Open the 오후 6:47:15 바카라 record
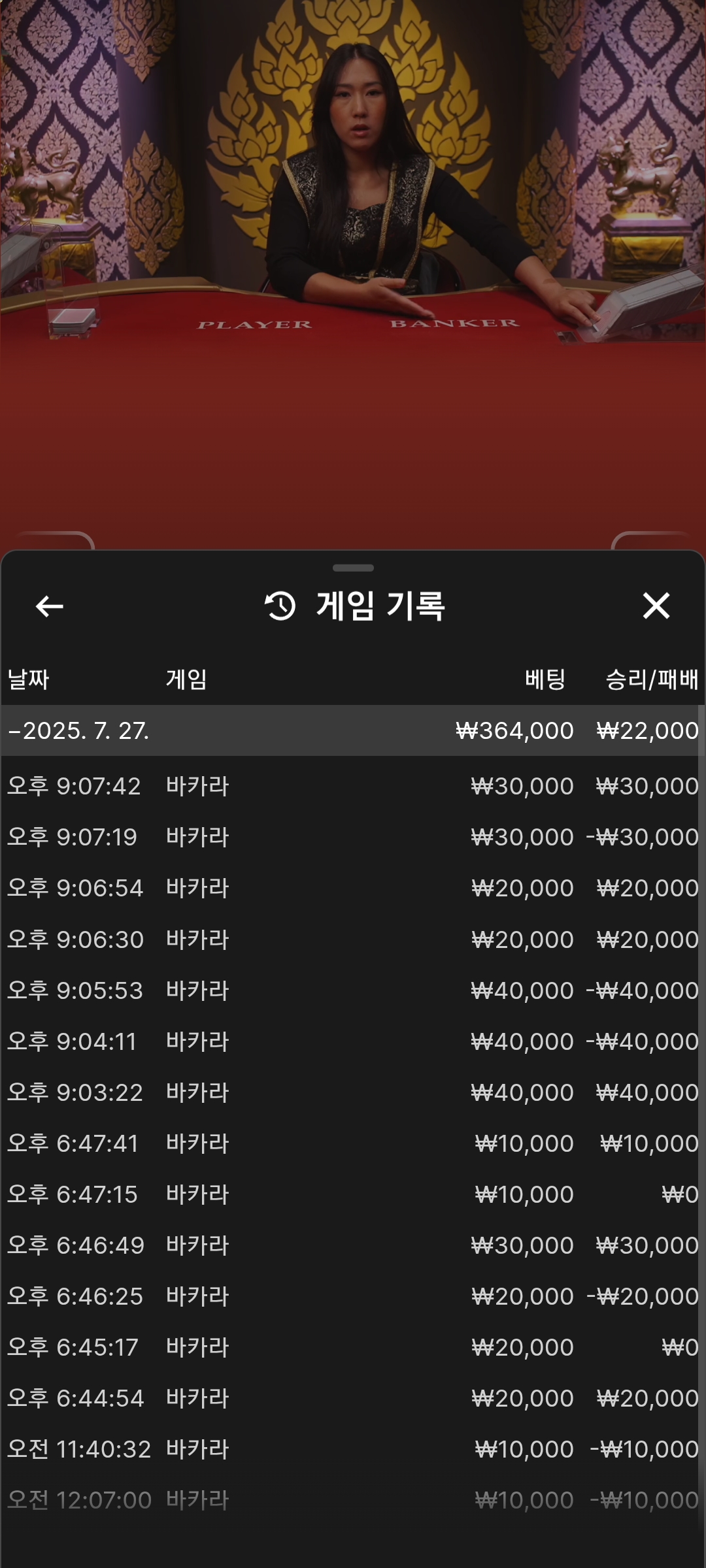The width and height of the screenshot is (706, 1568). tap(353, 1194)
